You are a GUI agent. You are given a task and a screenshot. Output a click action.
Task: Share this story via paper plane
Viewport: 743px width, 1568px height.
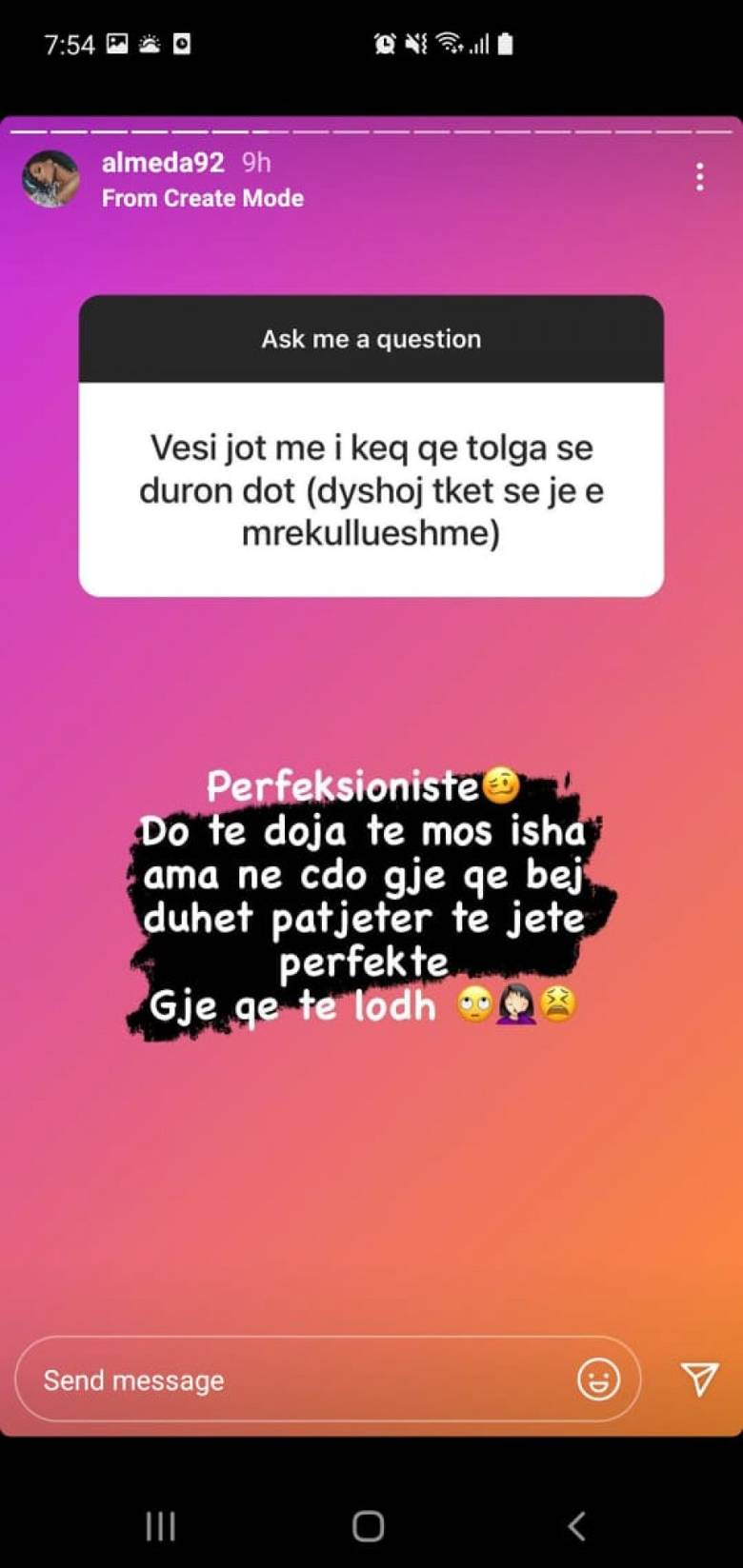(x=699, y=1379)
